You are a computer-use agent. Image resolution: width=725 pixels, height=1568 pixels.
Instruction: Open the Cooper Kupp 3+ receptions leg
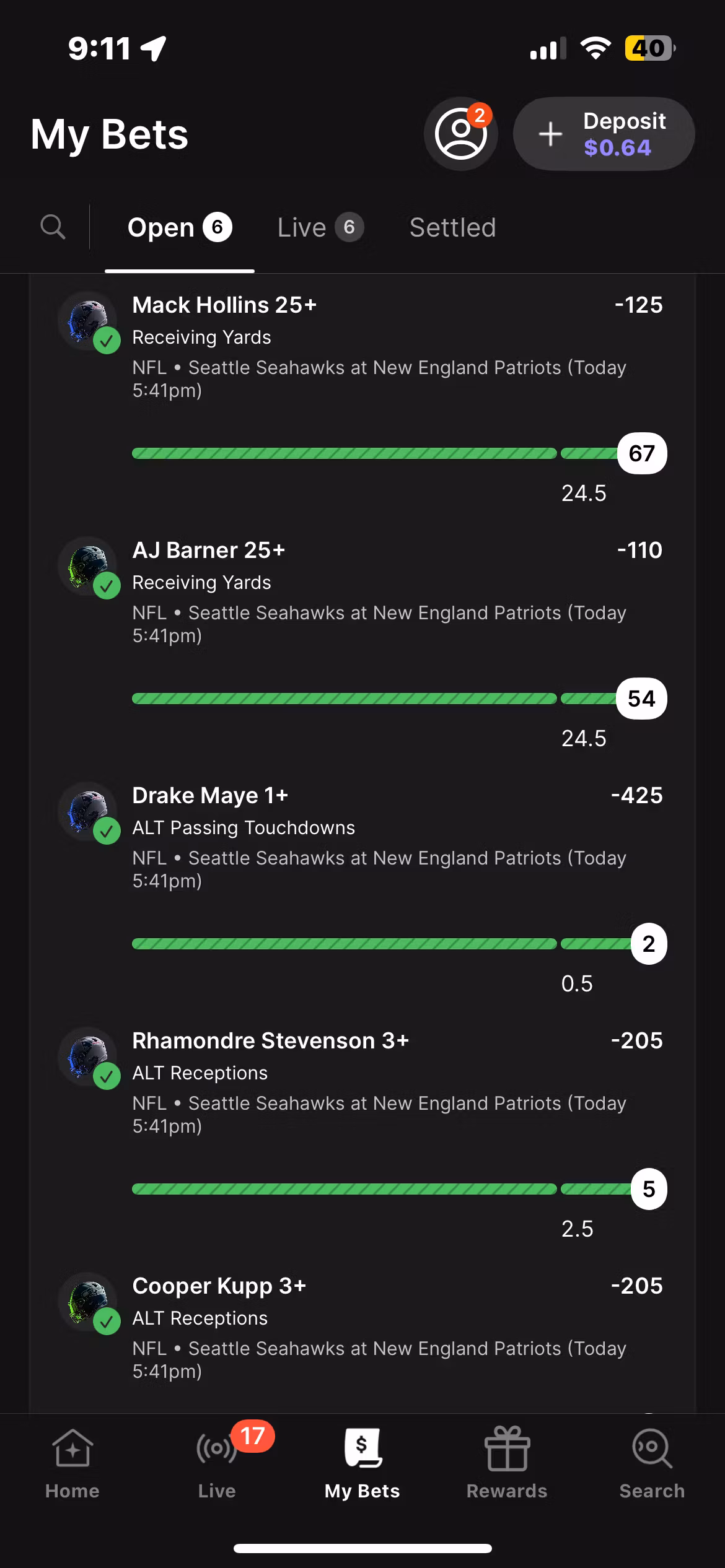[x=219, y=1286]
